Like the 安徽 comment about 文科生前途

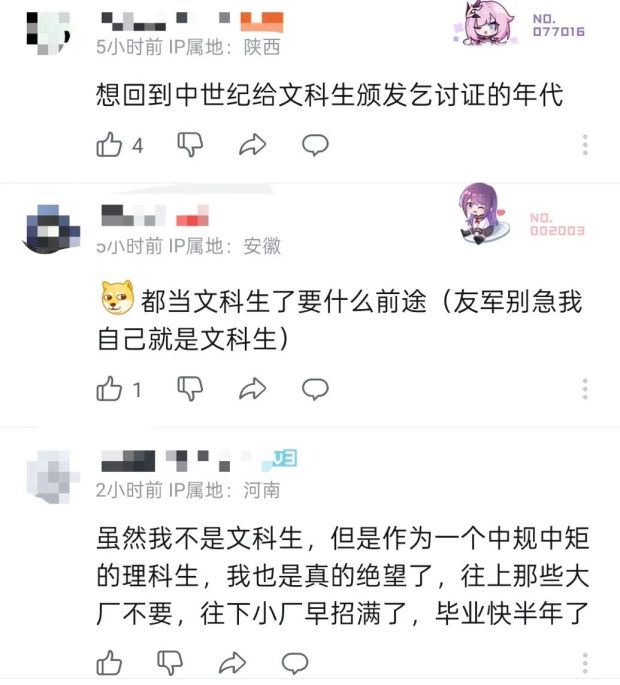(109, 389)
